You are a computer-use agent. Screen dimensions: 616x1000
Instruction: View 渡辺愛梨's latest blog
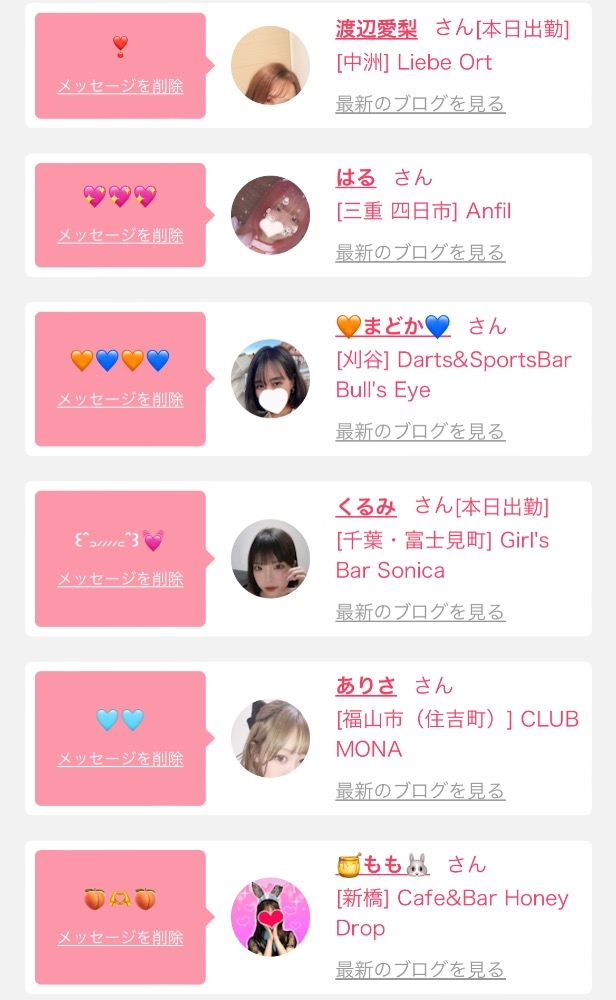[x=420, y=104]
